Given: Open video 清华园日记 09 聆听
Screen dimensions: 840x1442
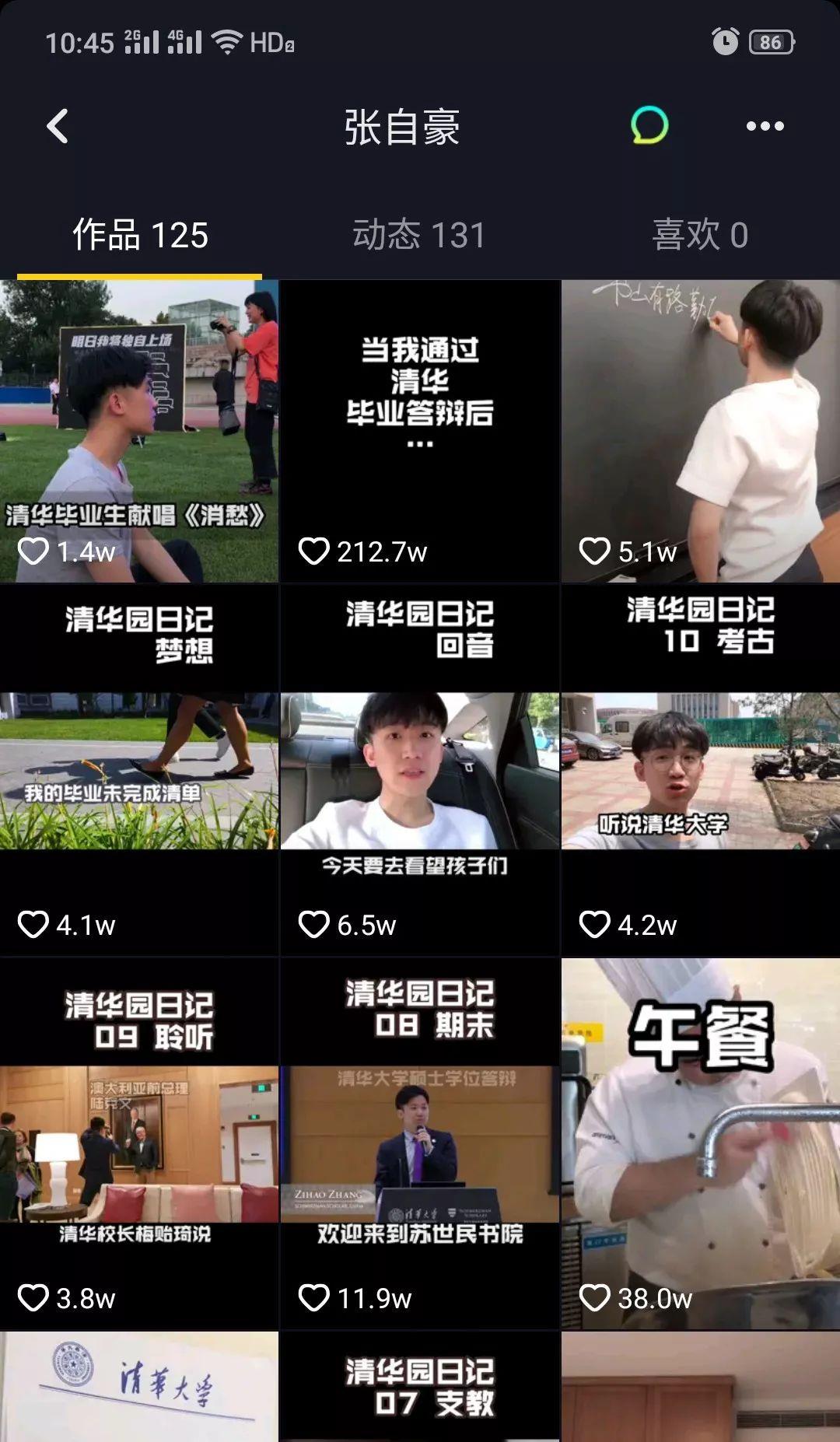Looking at the screenshot, I should pyautogui.click(x=139, y=1143).
